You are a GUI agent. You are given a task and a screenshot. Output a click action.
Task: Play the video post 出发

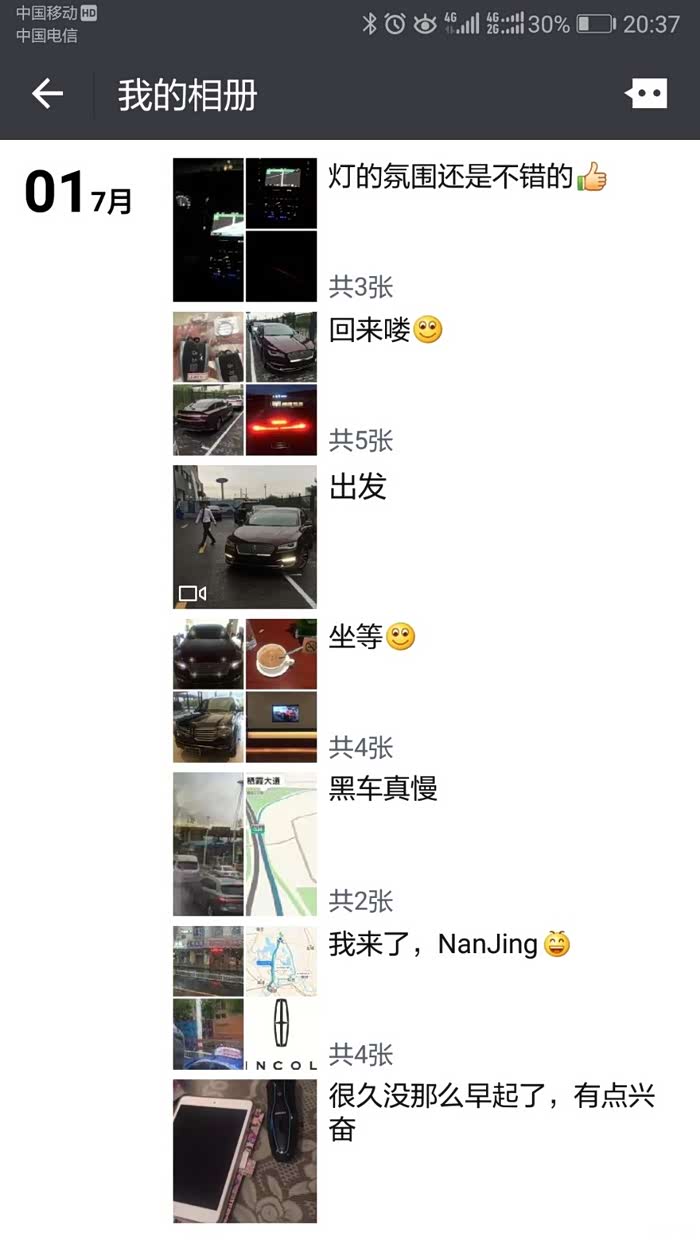point(245,537)
